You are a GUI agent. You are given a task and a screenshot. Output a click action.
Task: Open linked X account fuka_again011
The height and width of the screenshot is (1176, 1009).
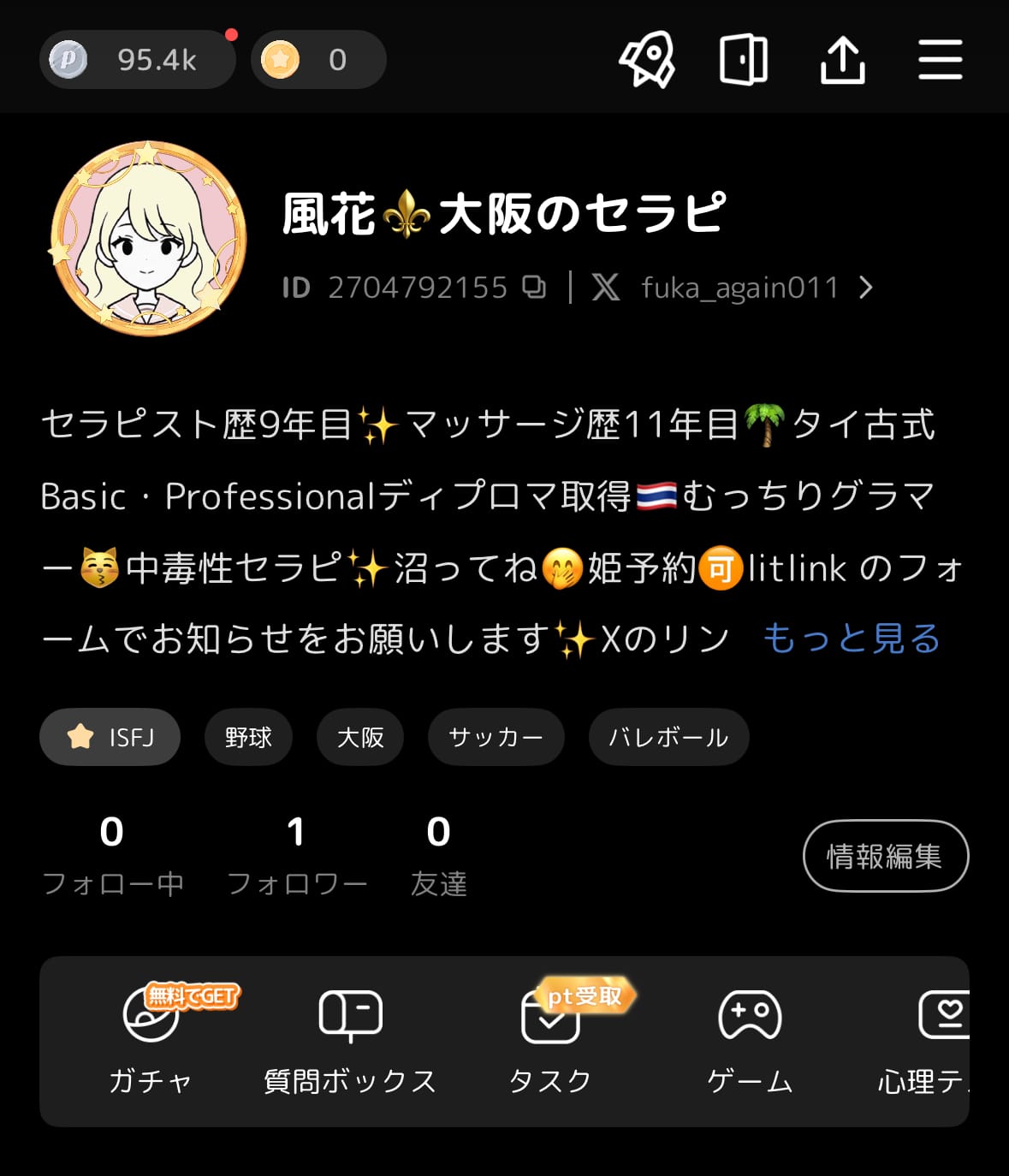point(733,288)
